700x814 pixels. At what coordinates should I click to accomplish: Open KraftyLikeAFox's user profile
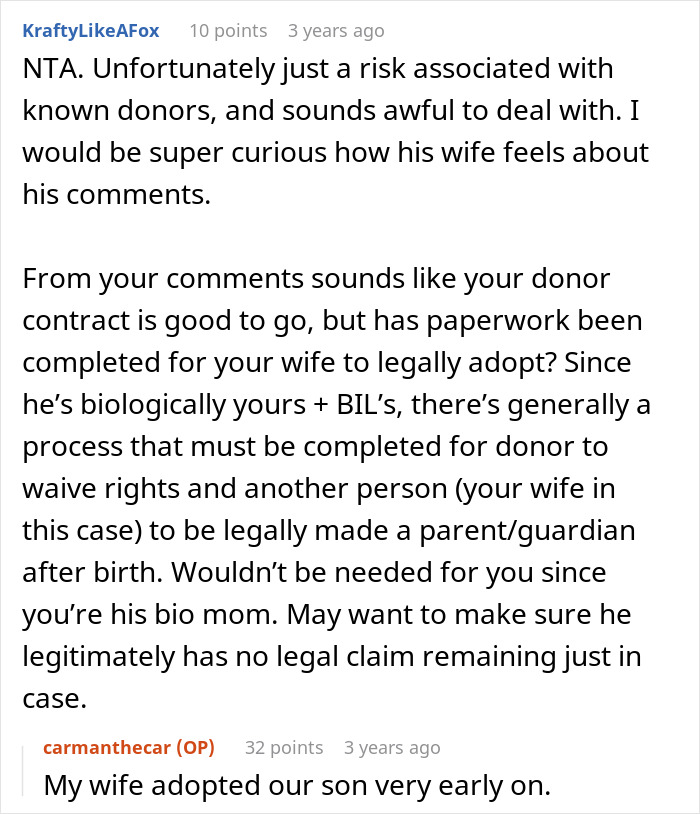(x=91, y=31)
